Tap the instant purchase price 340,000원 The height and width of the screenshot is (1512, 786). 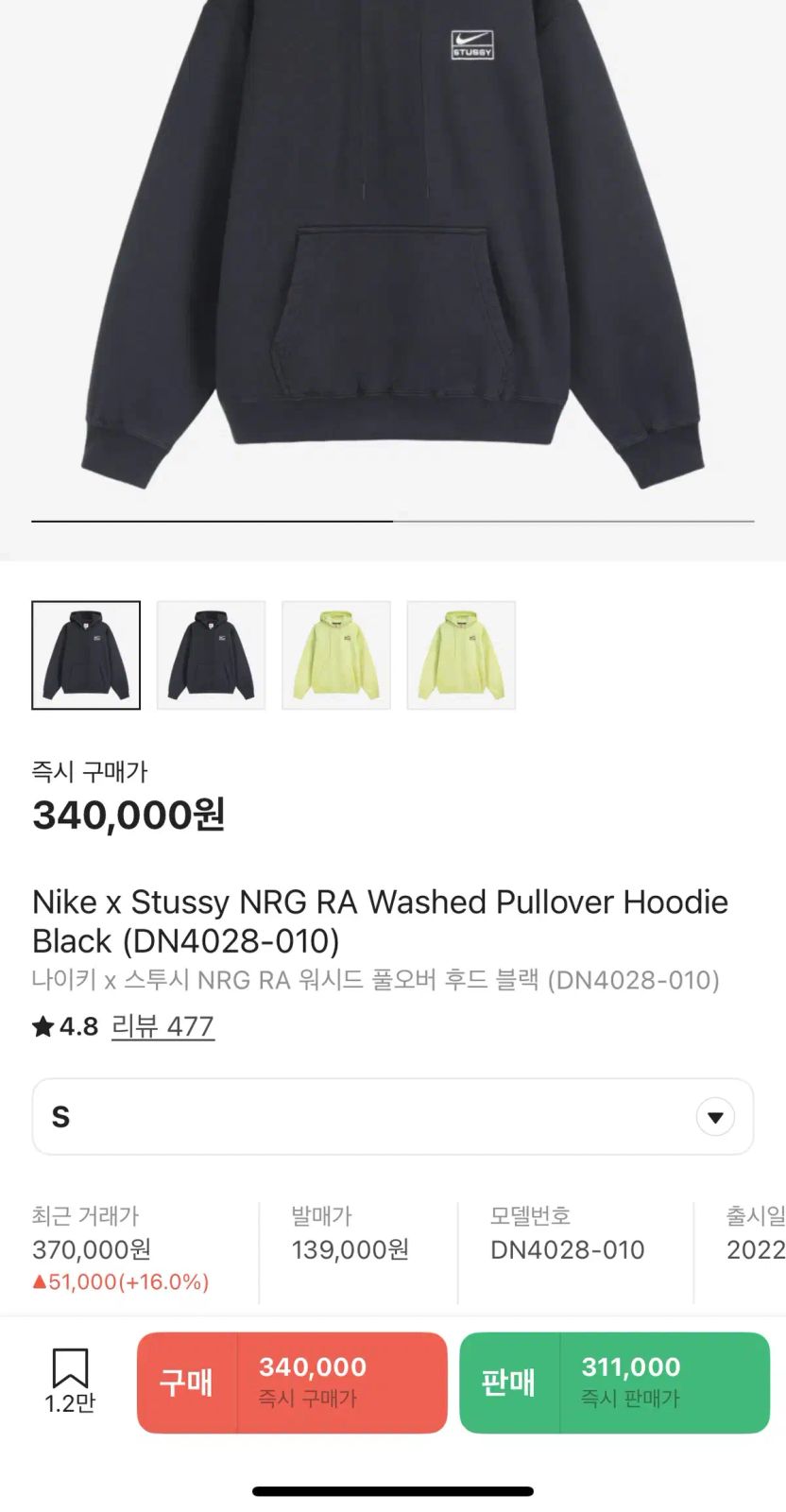pyautogui.click(x=128, y=814)
